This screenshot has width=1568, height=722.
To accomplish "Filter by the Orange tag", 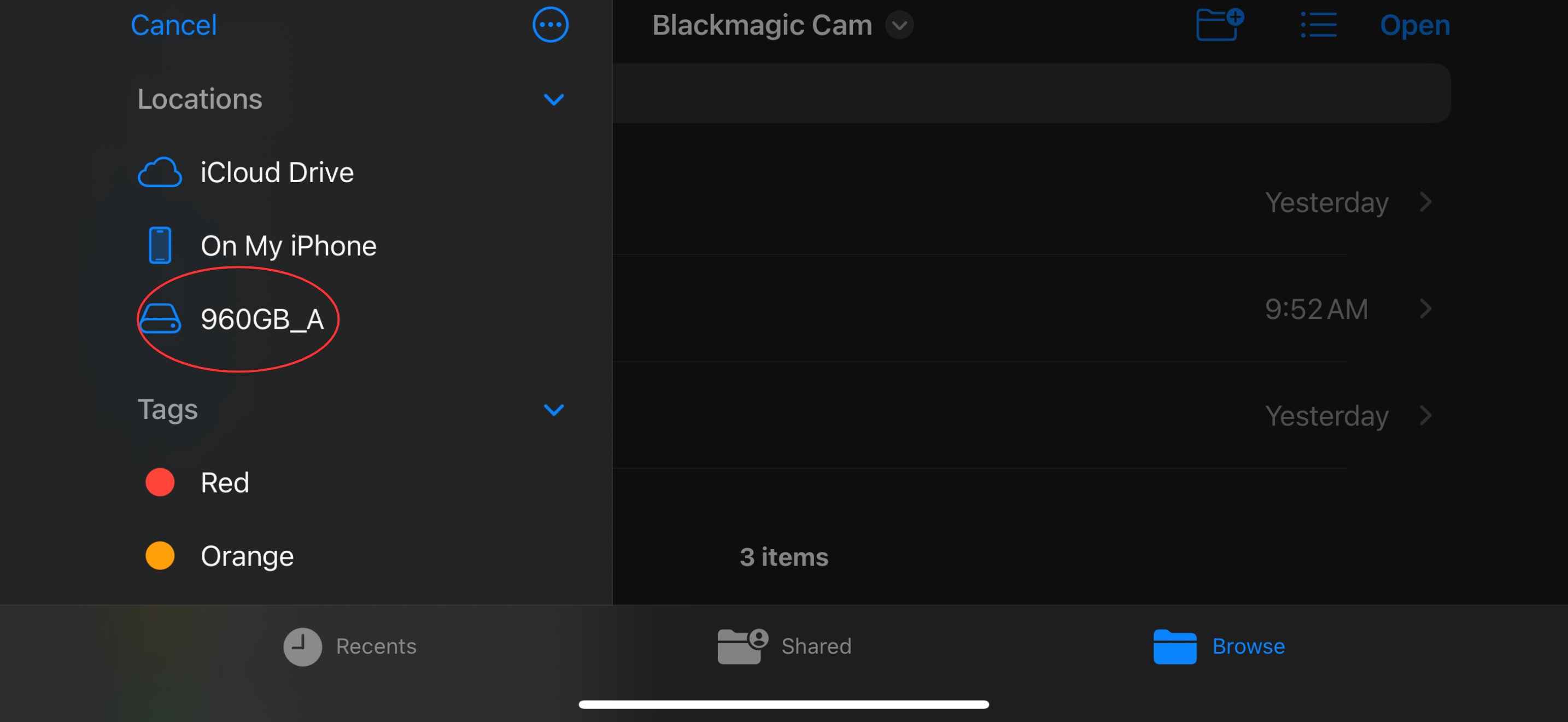I will [247, 556].
